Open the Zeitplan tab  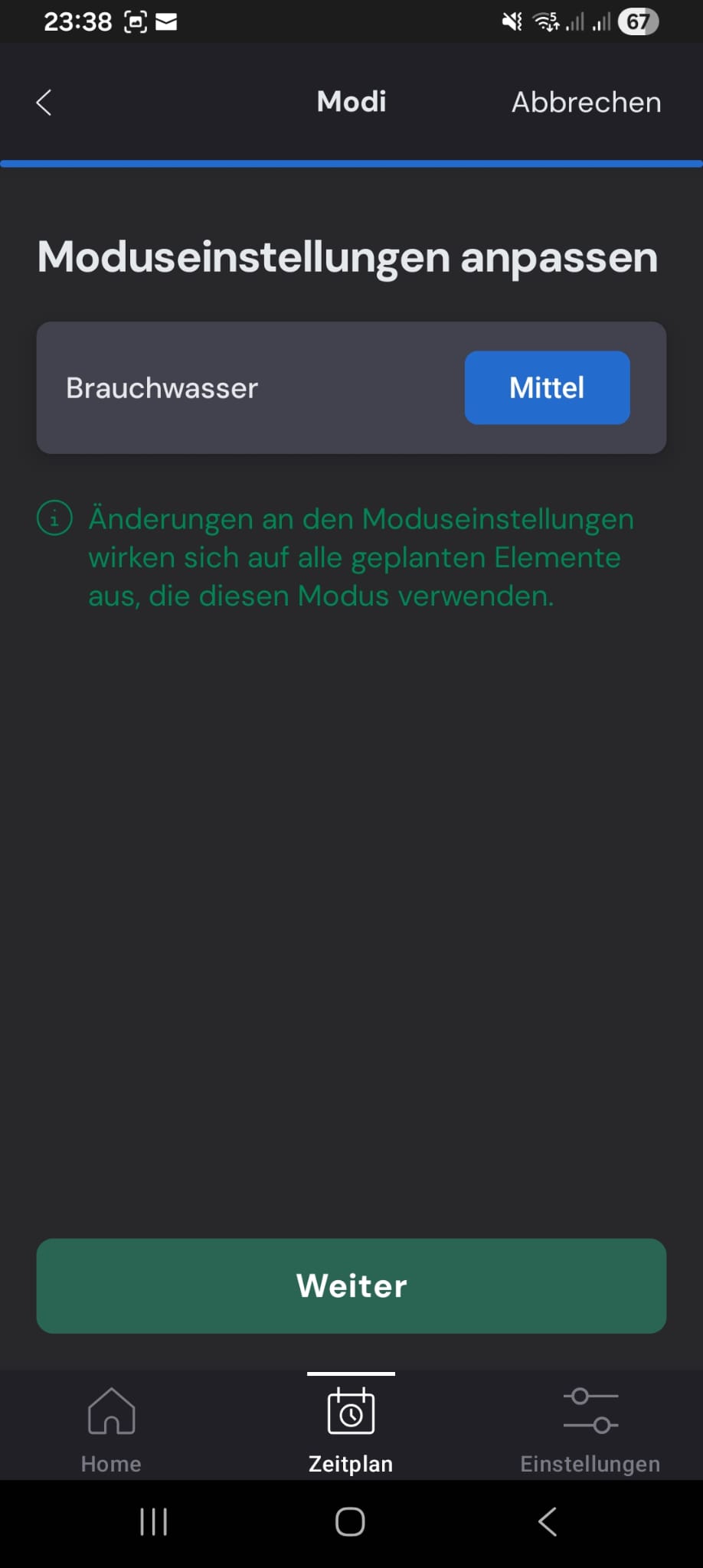click(x=351, y=1429)
